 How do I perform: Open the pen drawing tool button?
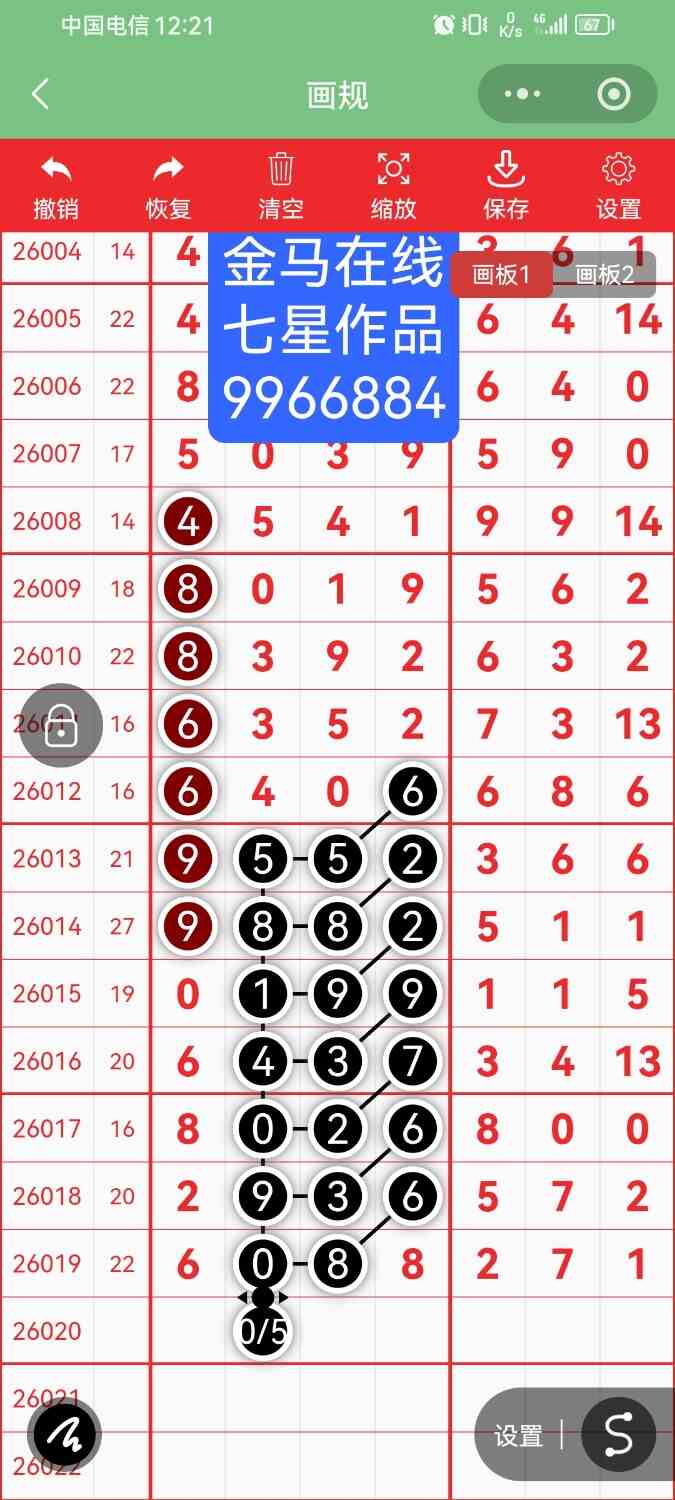click(64, 1436)
